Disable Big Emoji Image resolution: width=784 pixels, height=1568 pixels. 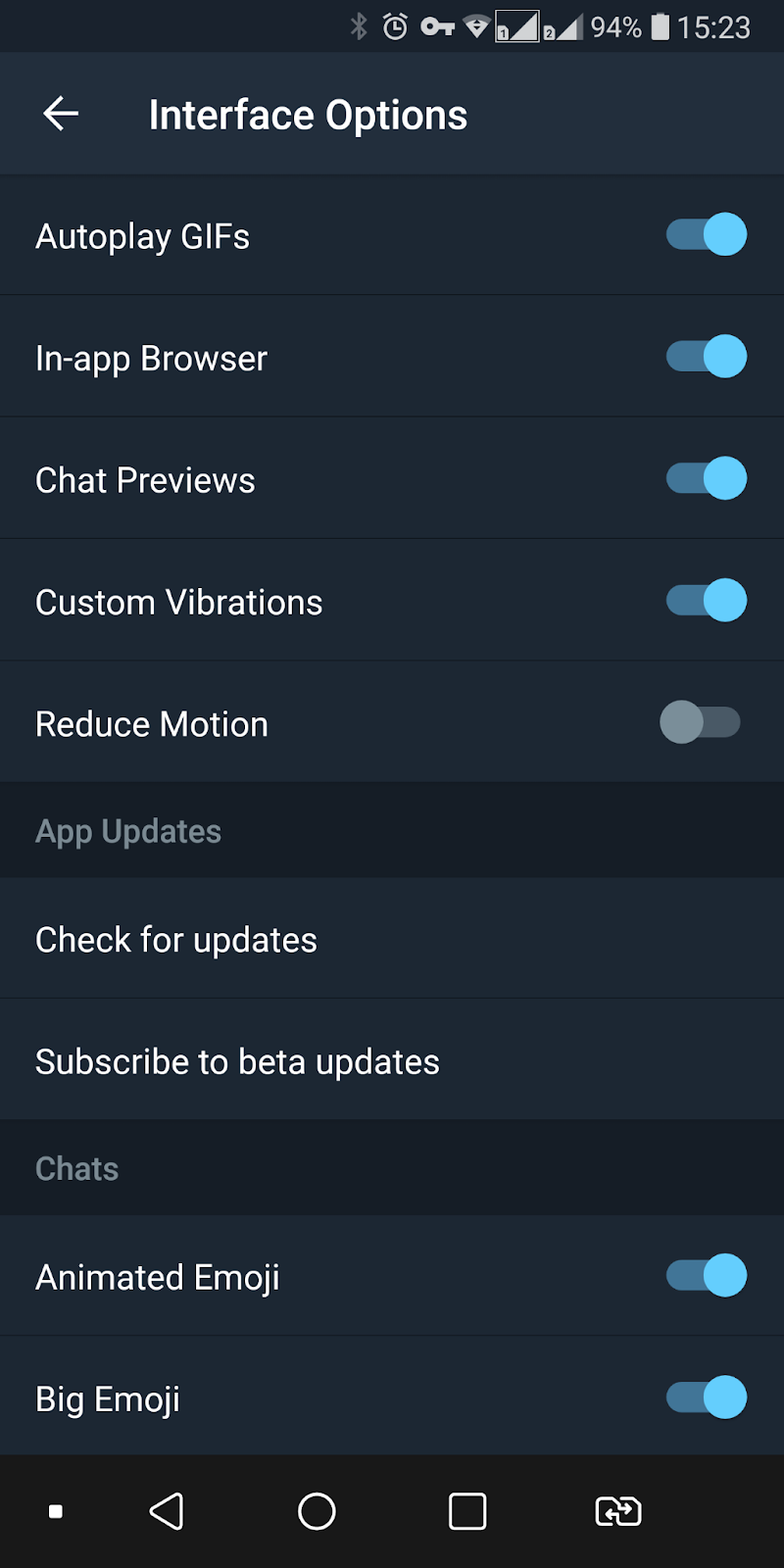coord(706,1397)
